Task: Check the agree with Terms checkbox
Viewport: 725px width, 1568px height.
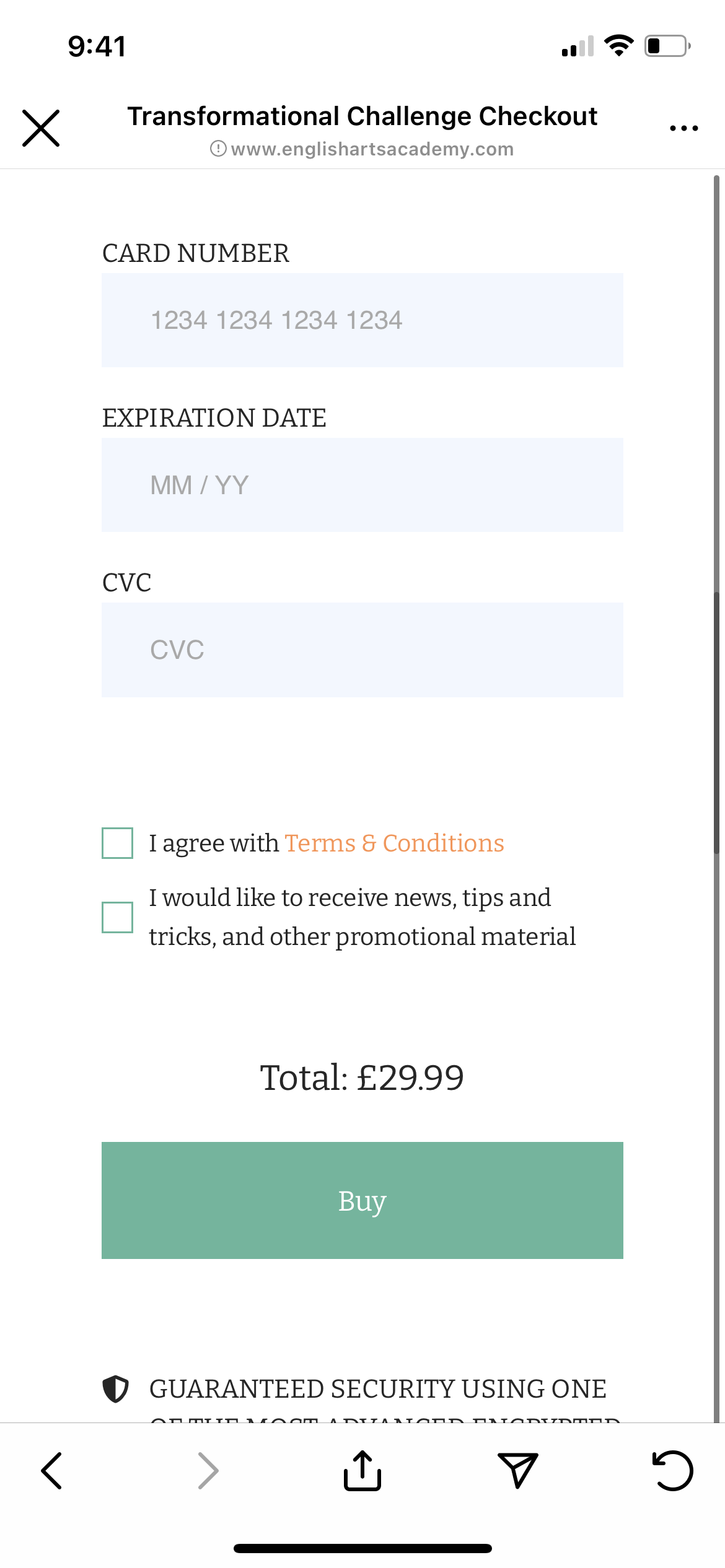Action: pyautogui.click(x=117, y=843)
